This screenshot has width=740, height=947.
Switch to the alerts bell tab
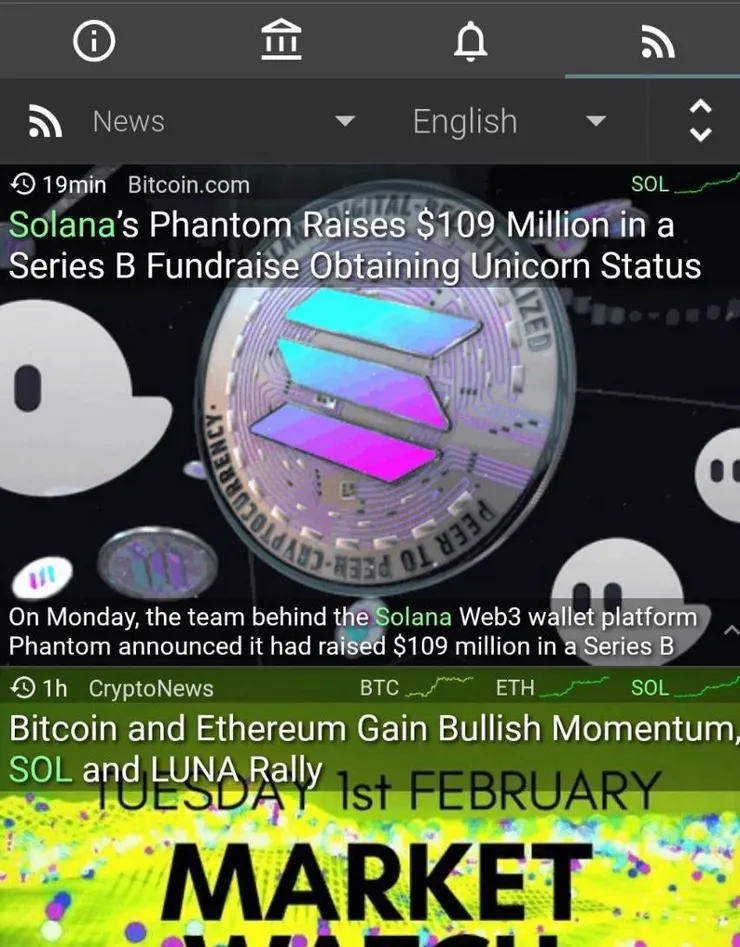(x=469, y=42)
